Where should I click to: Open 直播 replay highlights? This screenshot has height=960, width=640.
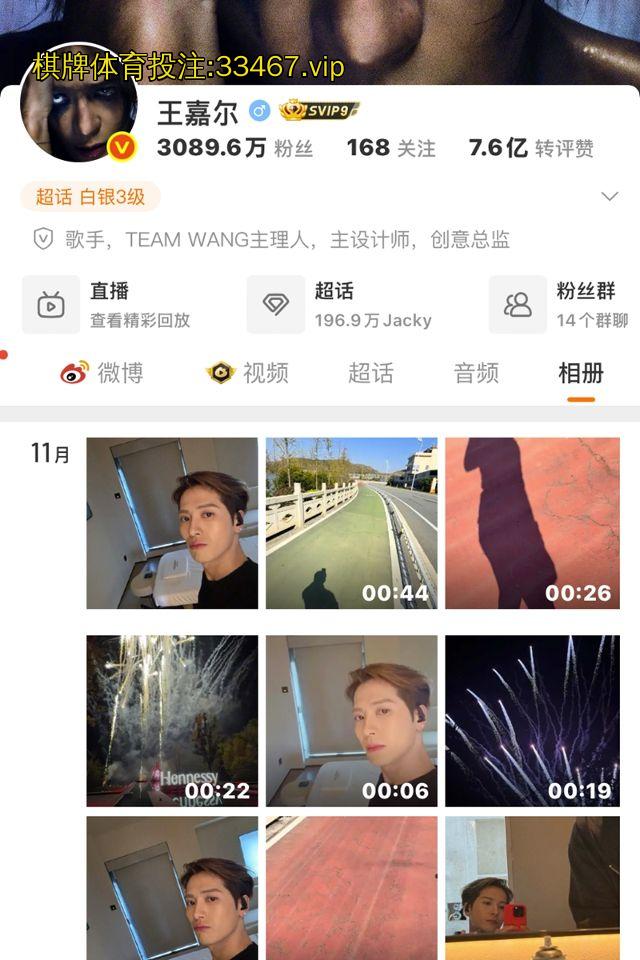click(110, 305)
